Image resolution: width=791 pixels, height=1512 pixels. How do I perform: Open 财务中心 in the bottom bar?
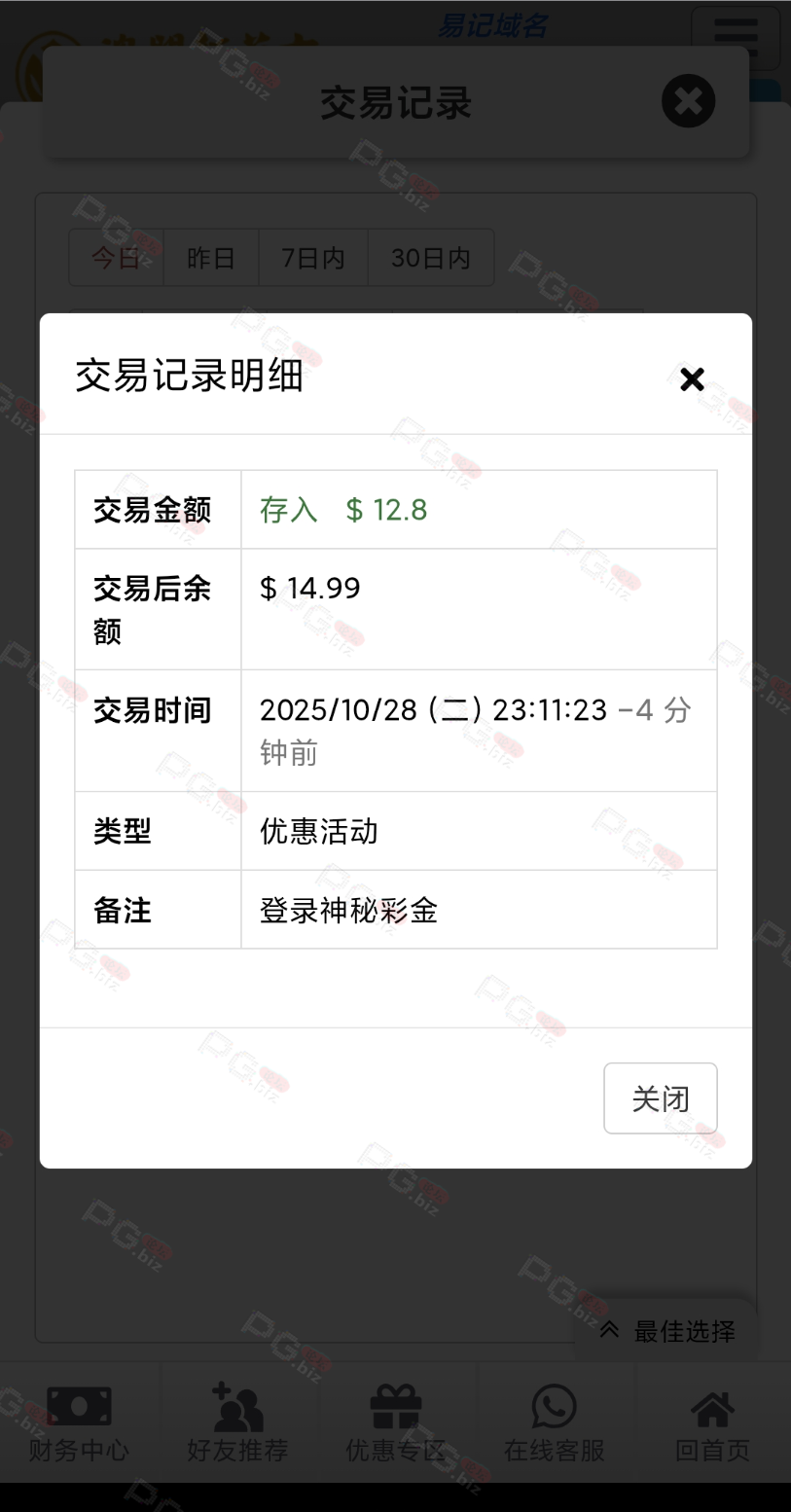[79, 1423]
